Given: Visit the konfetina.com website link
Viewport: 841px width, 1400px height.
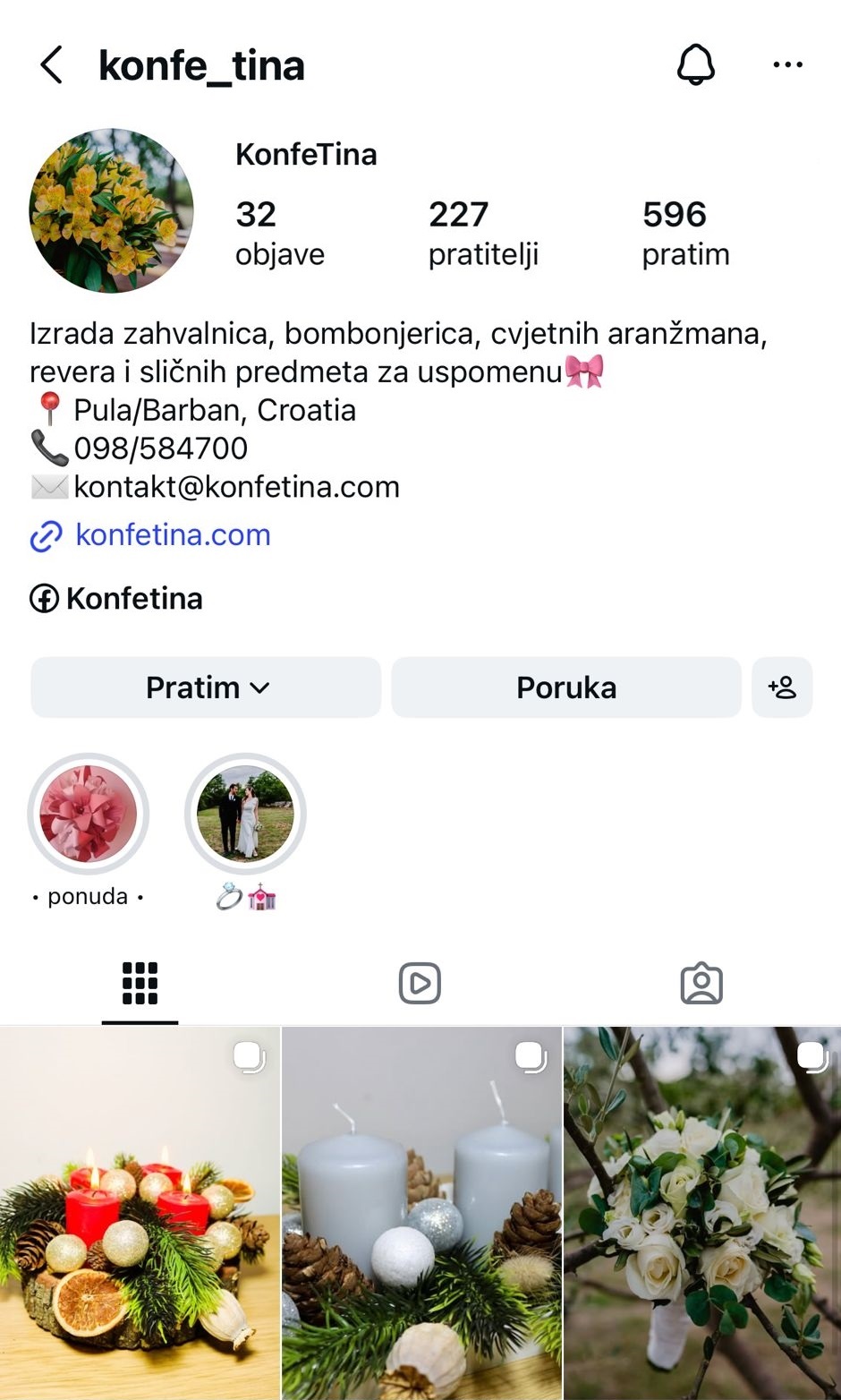Looking at the screenshot, I should coord(172,535).
